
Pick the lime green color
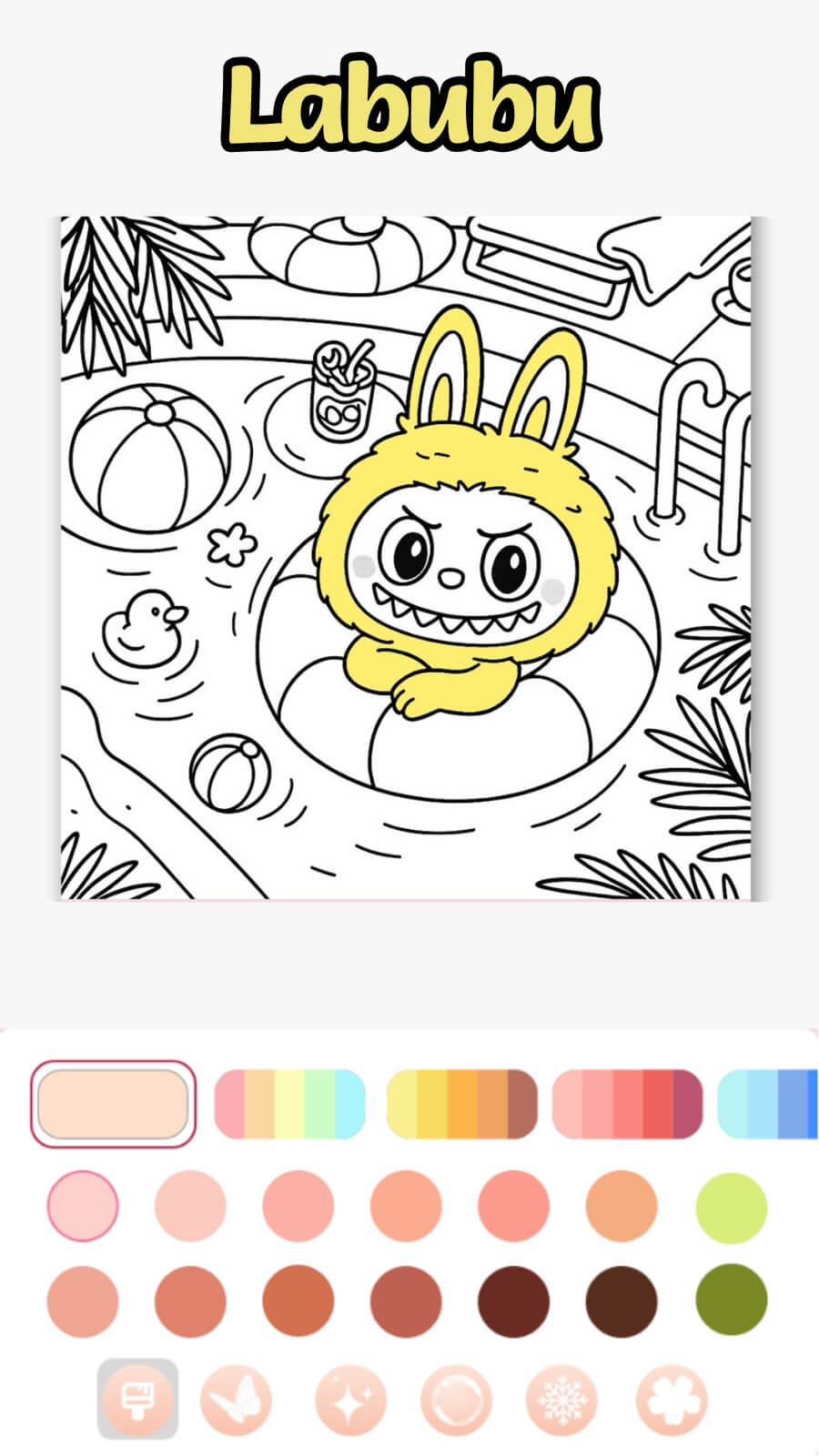pos(731,1208)
